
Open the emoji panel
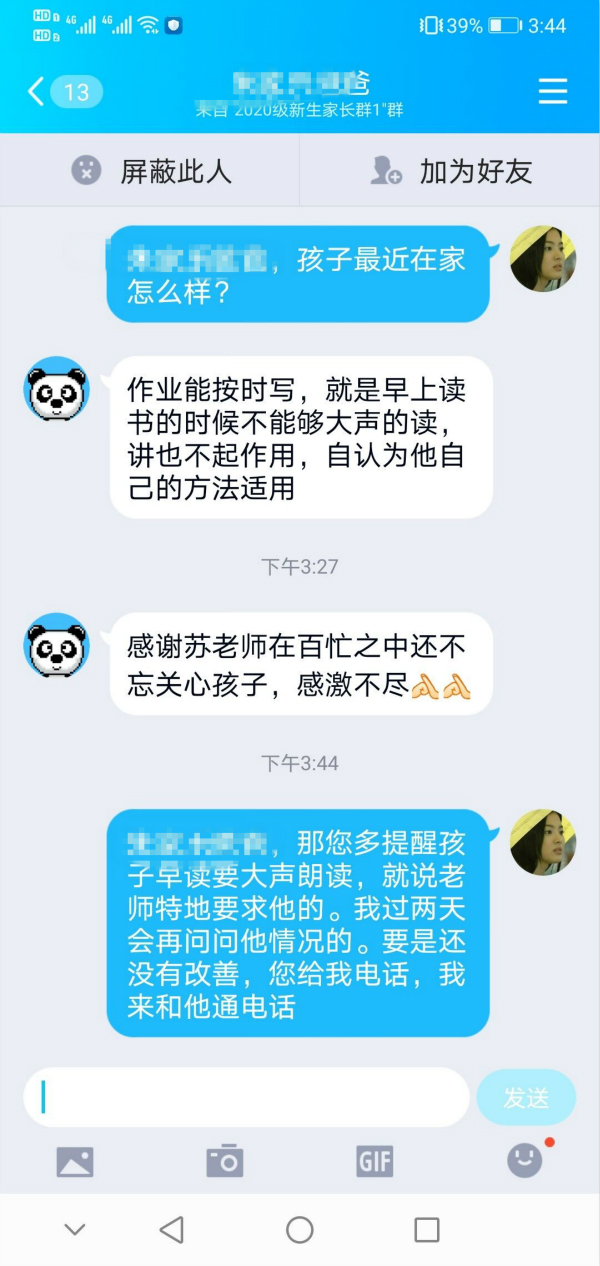pyautogui.click(x=525, y=1161)
